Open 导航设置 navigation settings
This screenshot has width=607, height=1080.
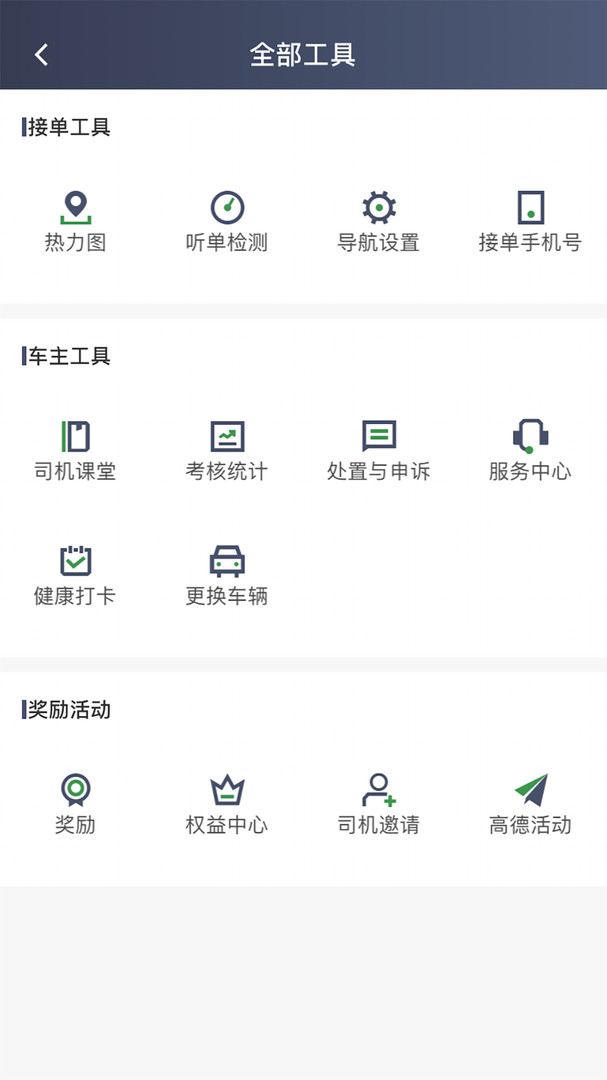tap(378, 222)
